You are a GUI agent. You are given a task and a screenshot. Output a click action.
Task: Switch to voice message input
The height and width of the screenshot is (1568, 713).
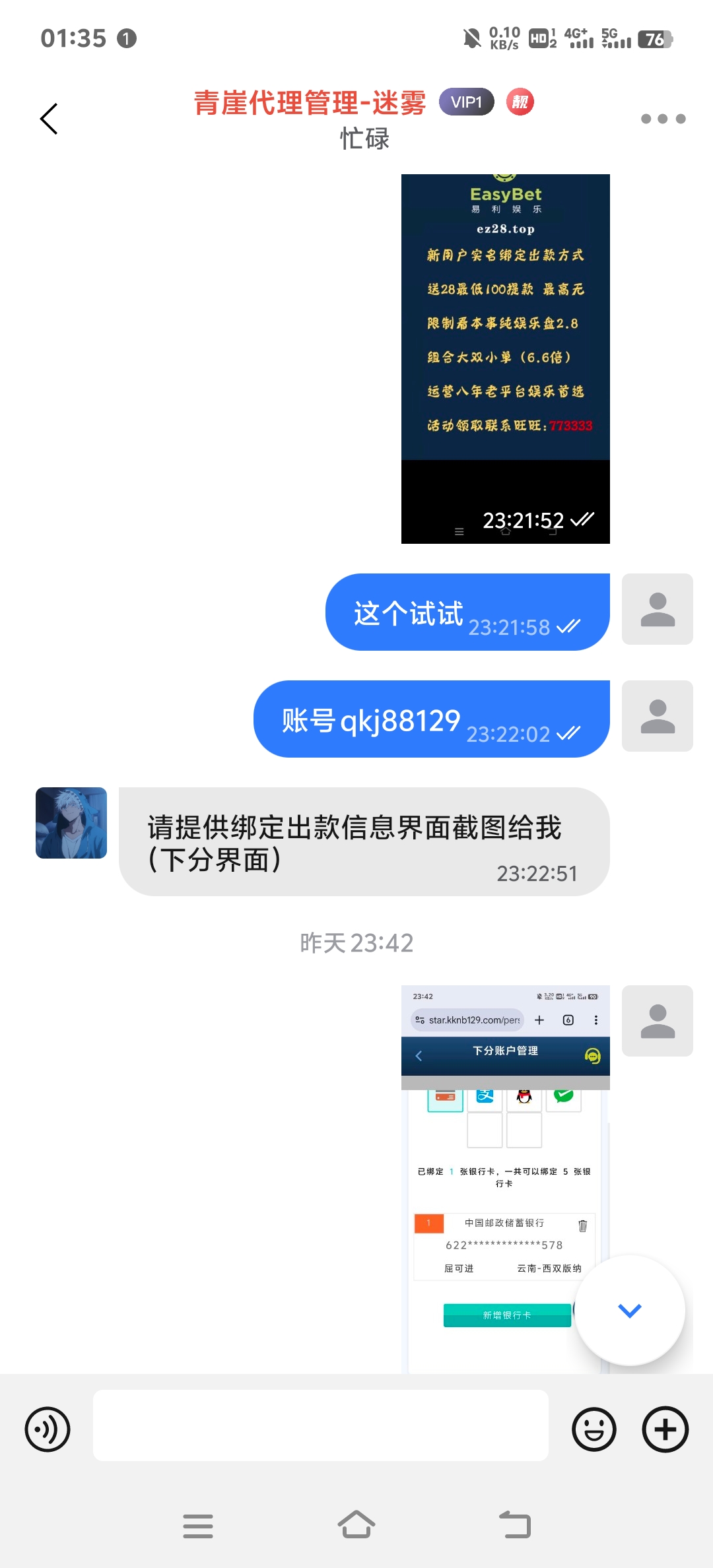[48, 1429]
